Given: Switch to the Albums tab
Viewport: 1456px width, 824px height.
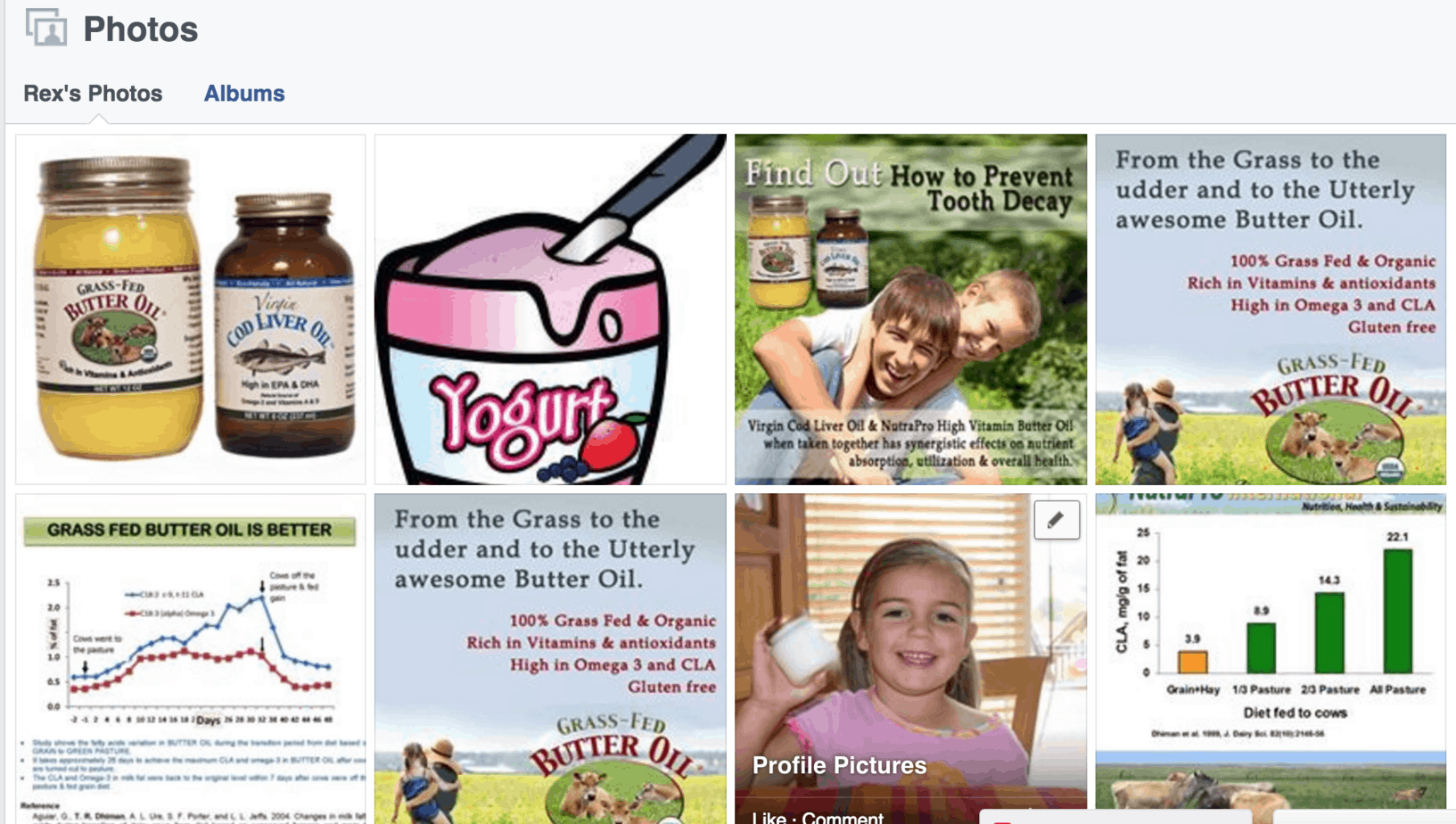Looking at the screenshot, I should [243, 94].
